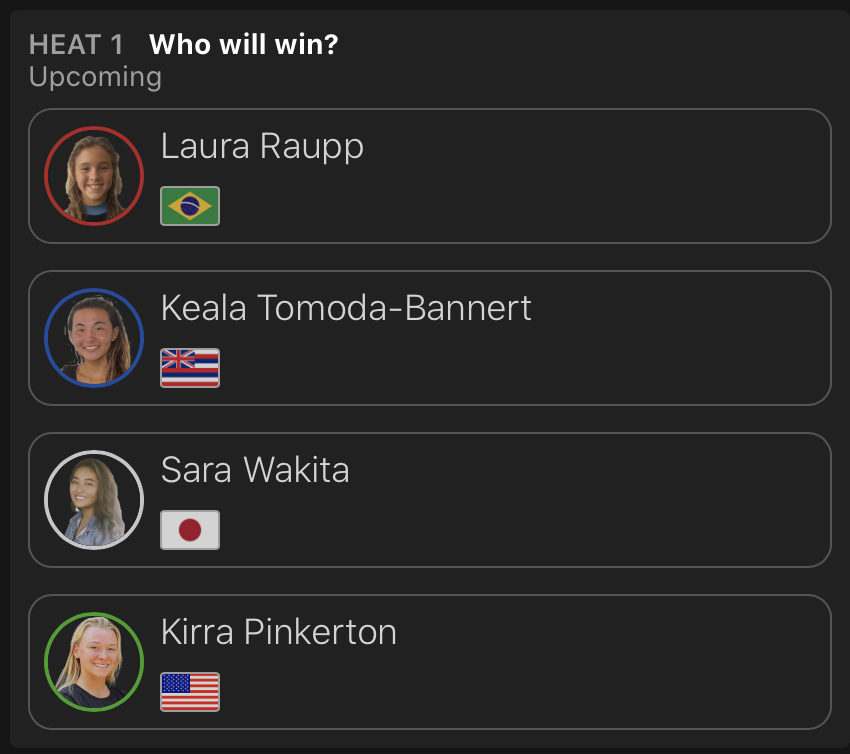This screenshot has width=850, height=754.
Task: Vote for Kirra Pinkerton to win
Action: 430,662
